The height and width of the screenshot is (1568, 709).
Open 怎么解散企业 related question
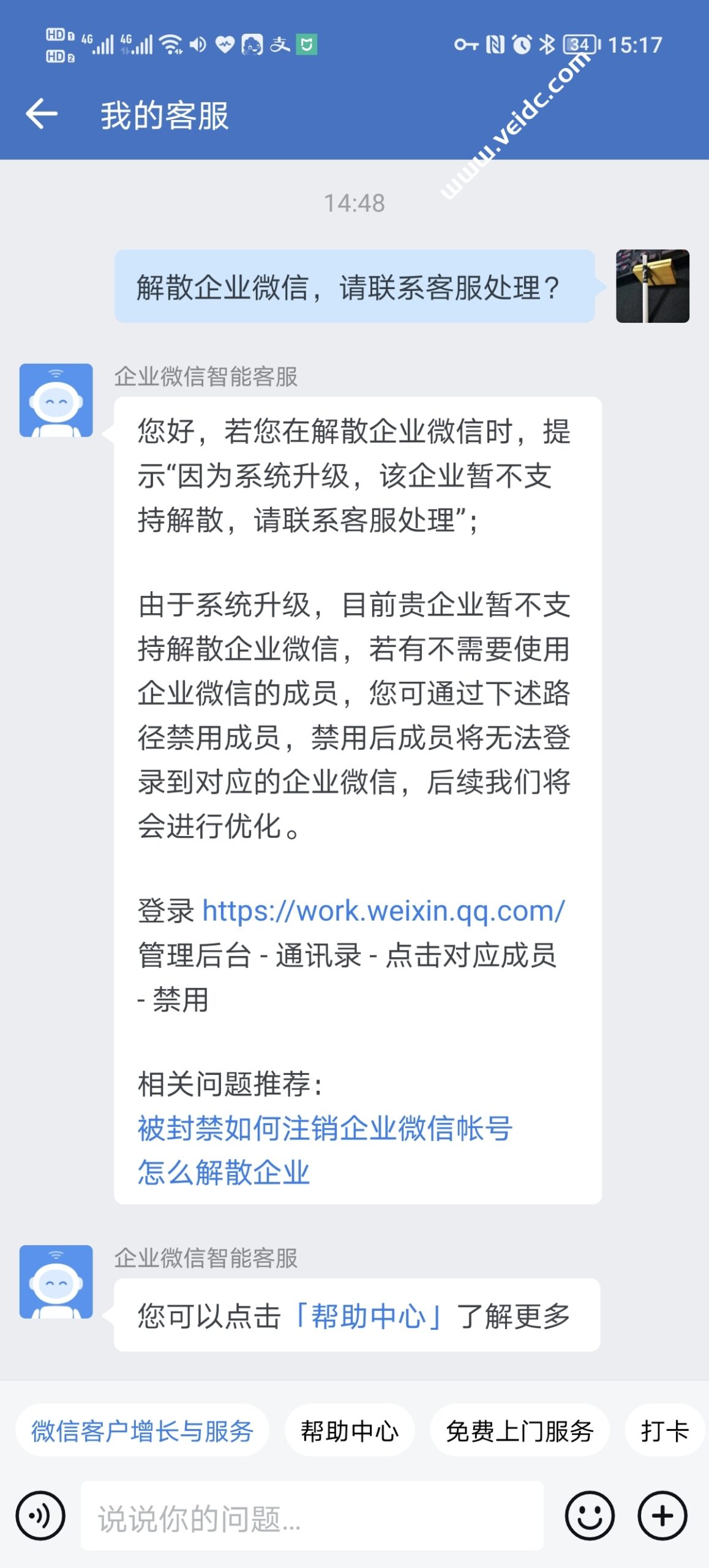pyautogui.click(x=223, y=1172)
